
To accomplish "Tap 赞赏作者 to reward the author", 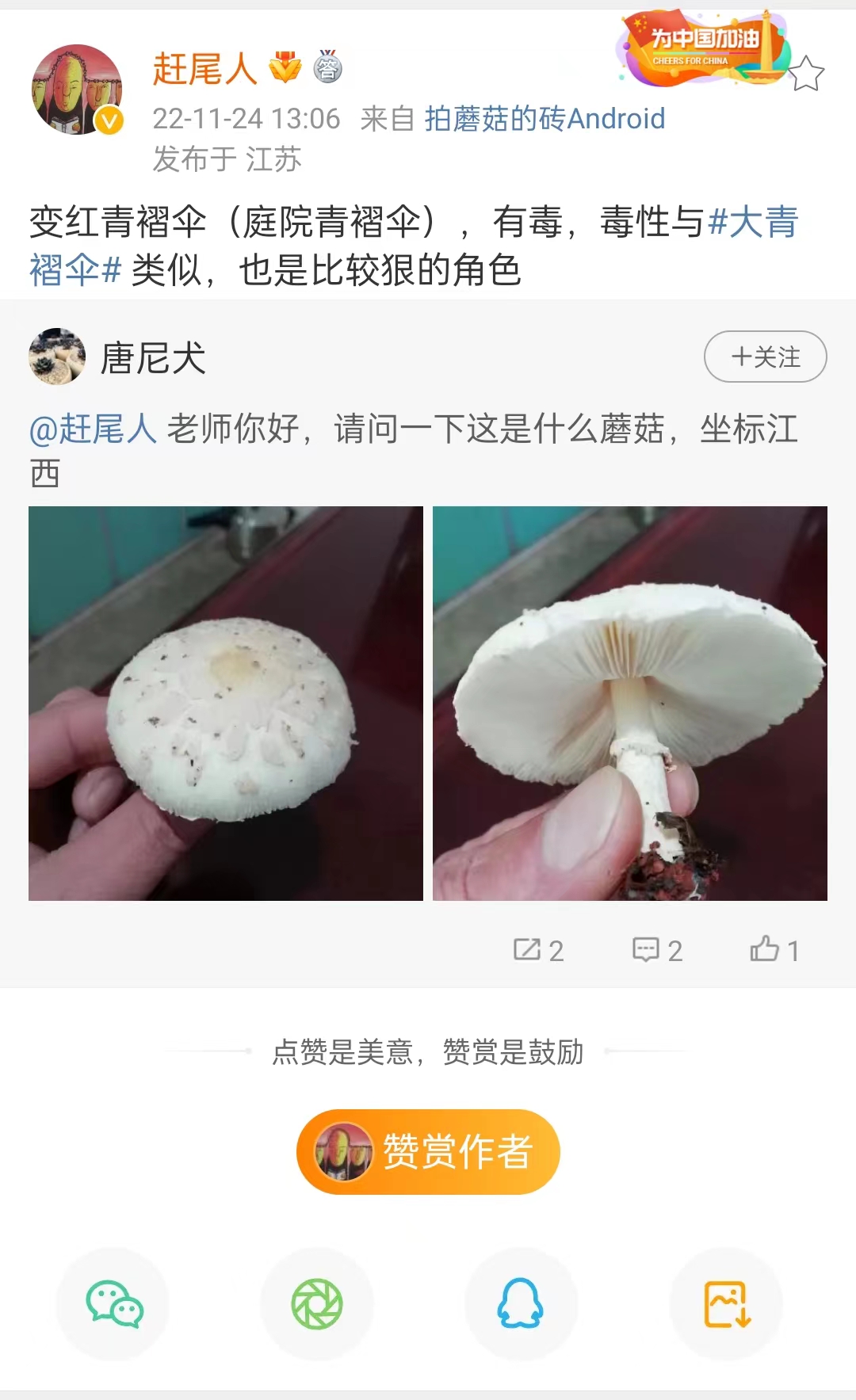I will coord(428,1151).
